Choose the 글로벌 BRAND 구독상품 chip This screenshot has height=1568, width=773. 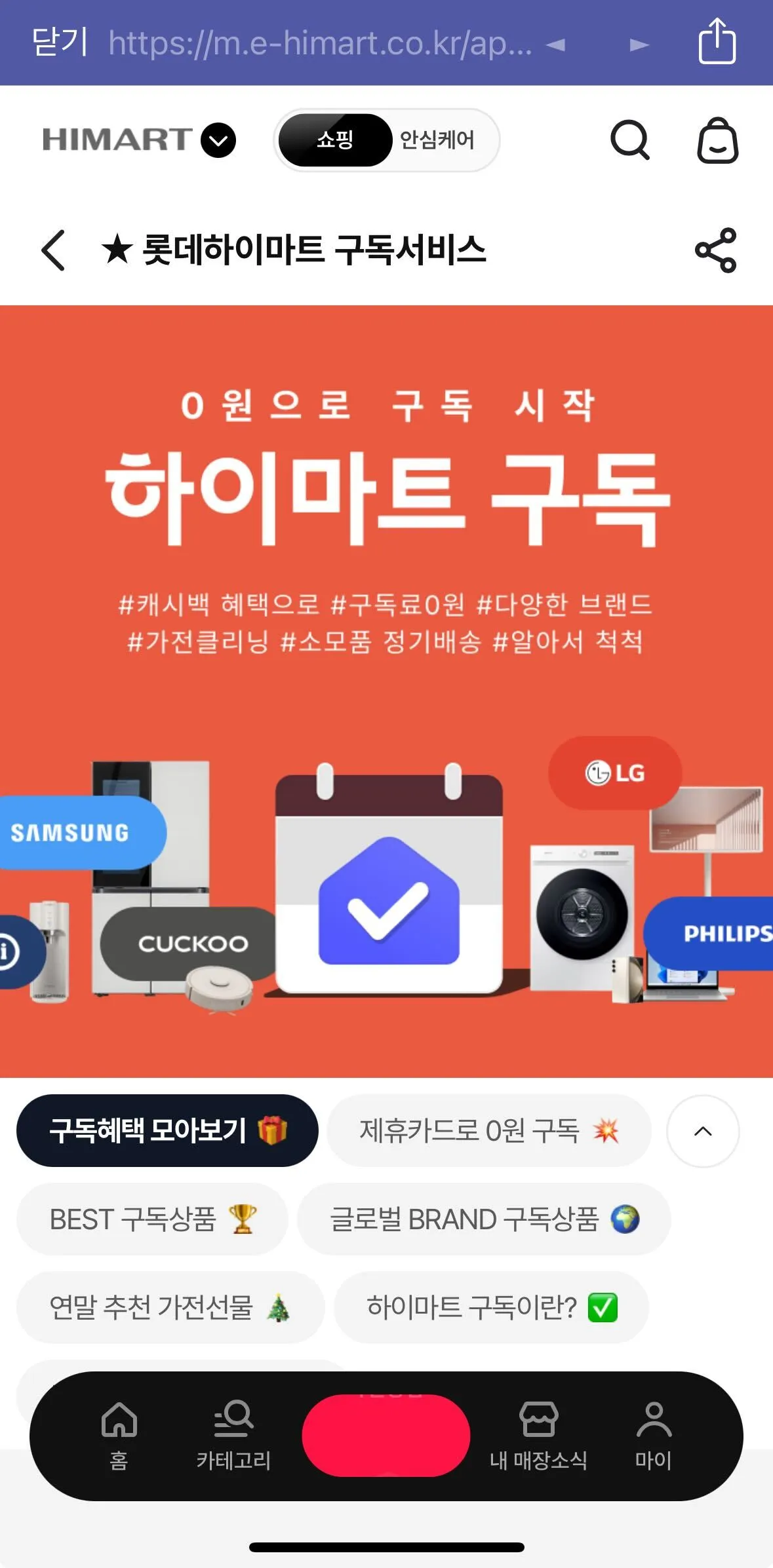(483, 1219)
